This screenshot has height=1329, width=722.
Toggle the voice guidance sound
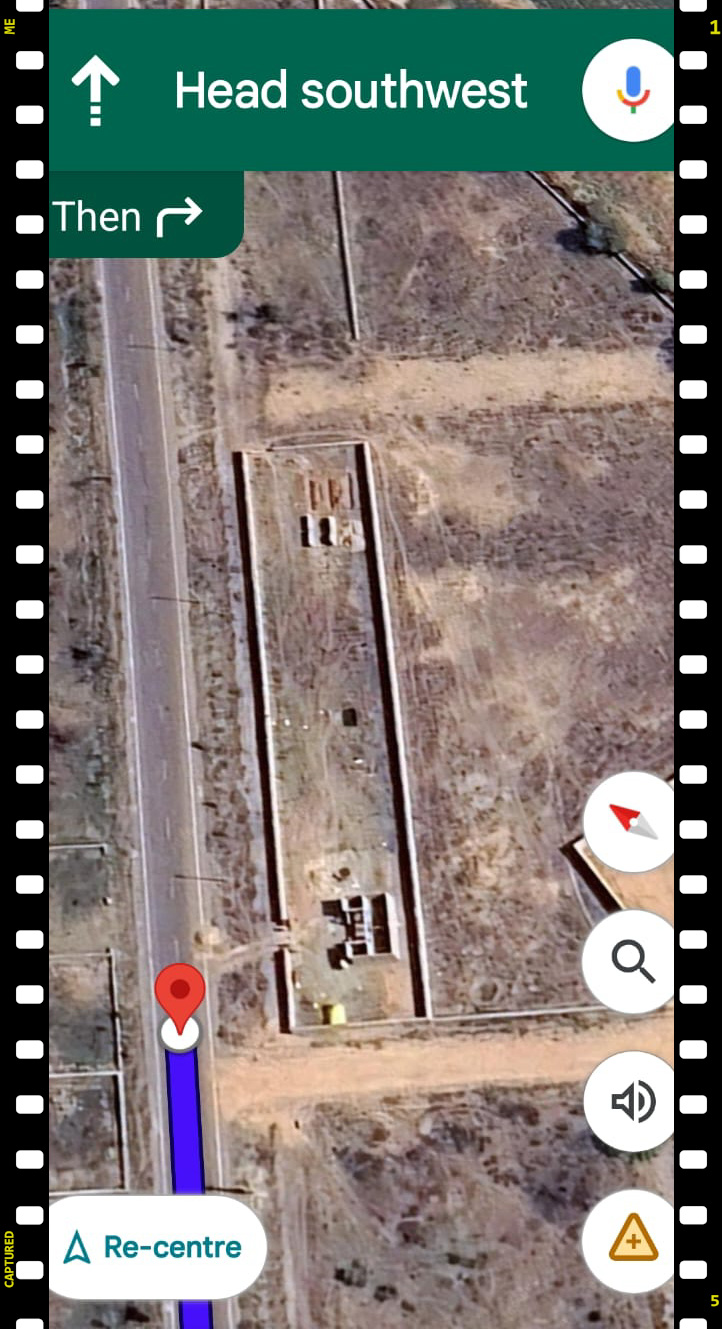click(x=632, y=1102)
